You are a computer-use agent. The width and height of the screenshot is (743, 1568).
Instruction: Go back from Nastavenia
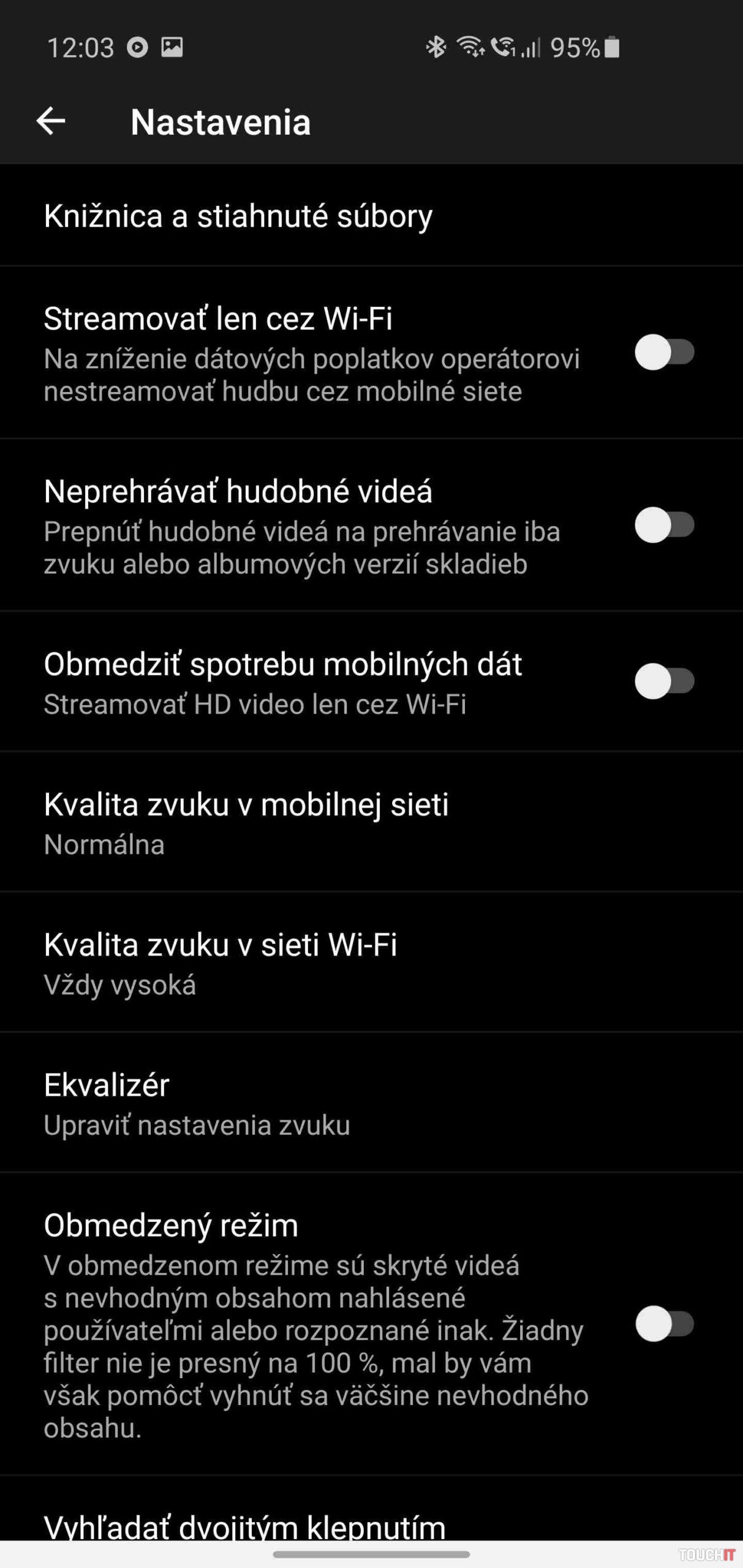point(51,121)
